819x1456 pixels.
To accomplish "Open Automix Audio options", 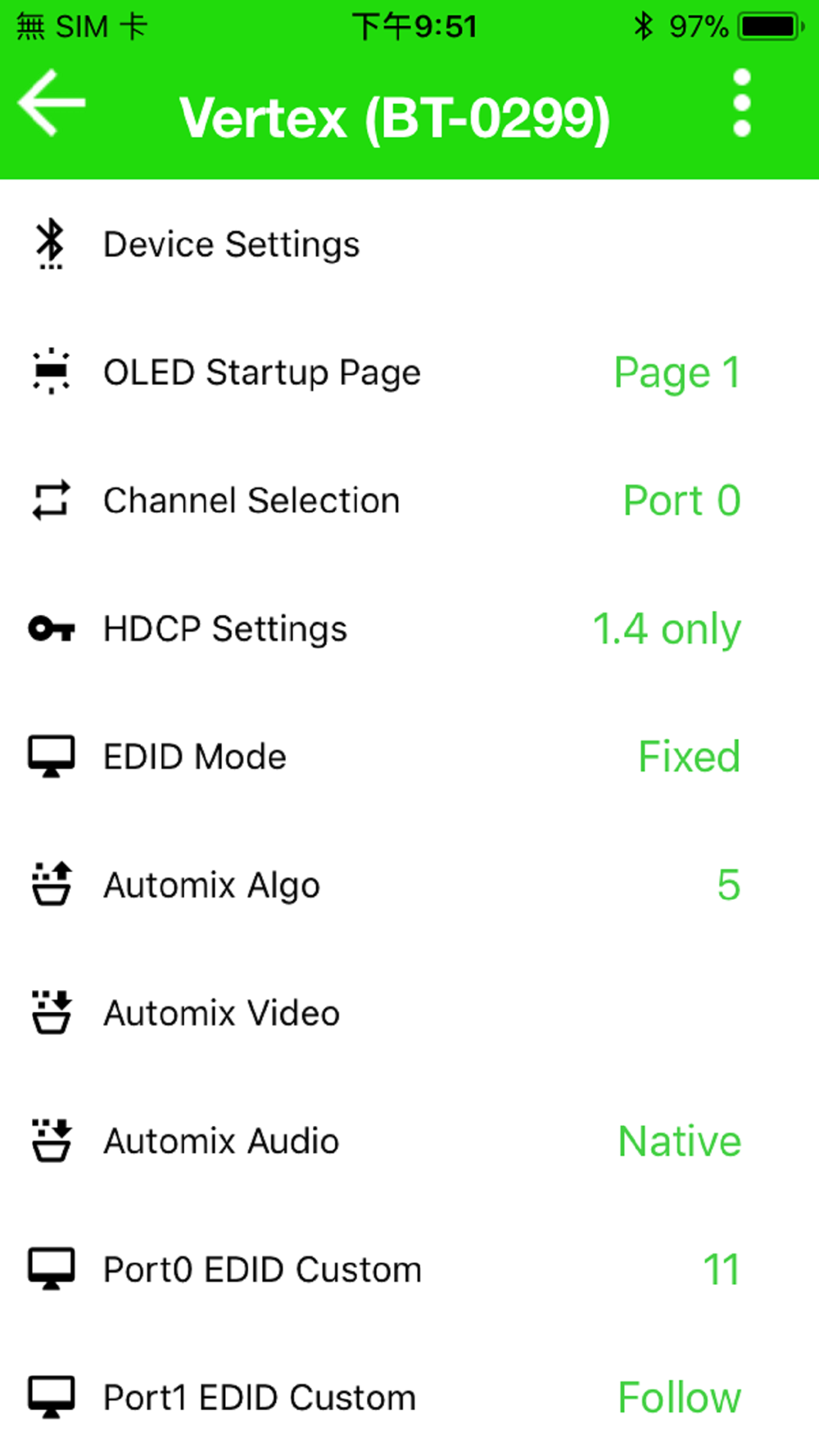I will (x=409, y=1142).
